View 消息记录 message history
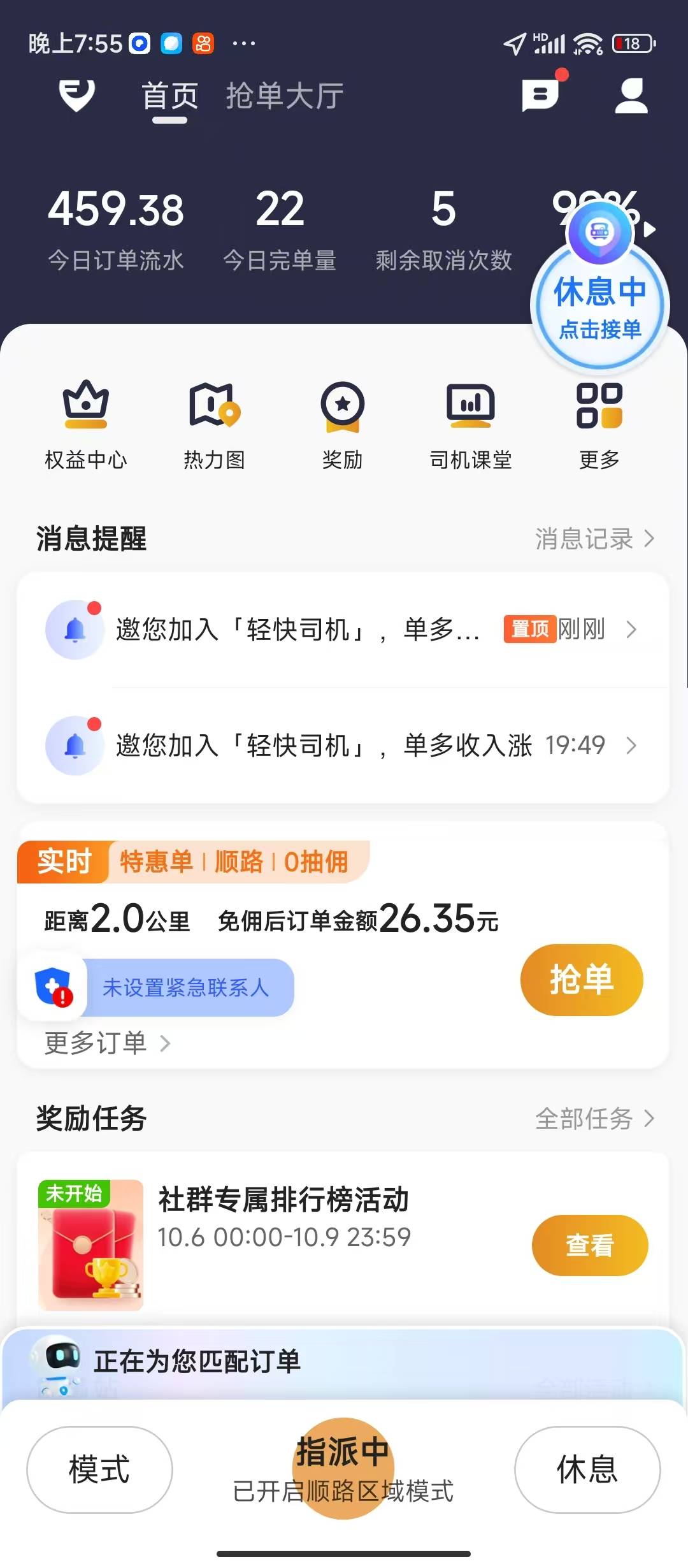The width and height of the screenshot is (688, 1568). pos(594,539)
